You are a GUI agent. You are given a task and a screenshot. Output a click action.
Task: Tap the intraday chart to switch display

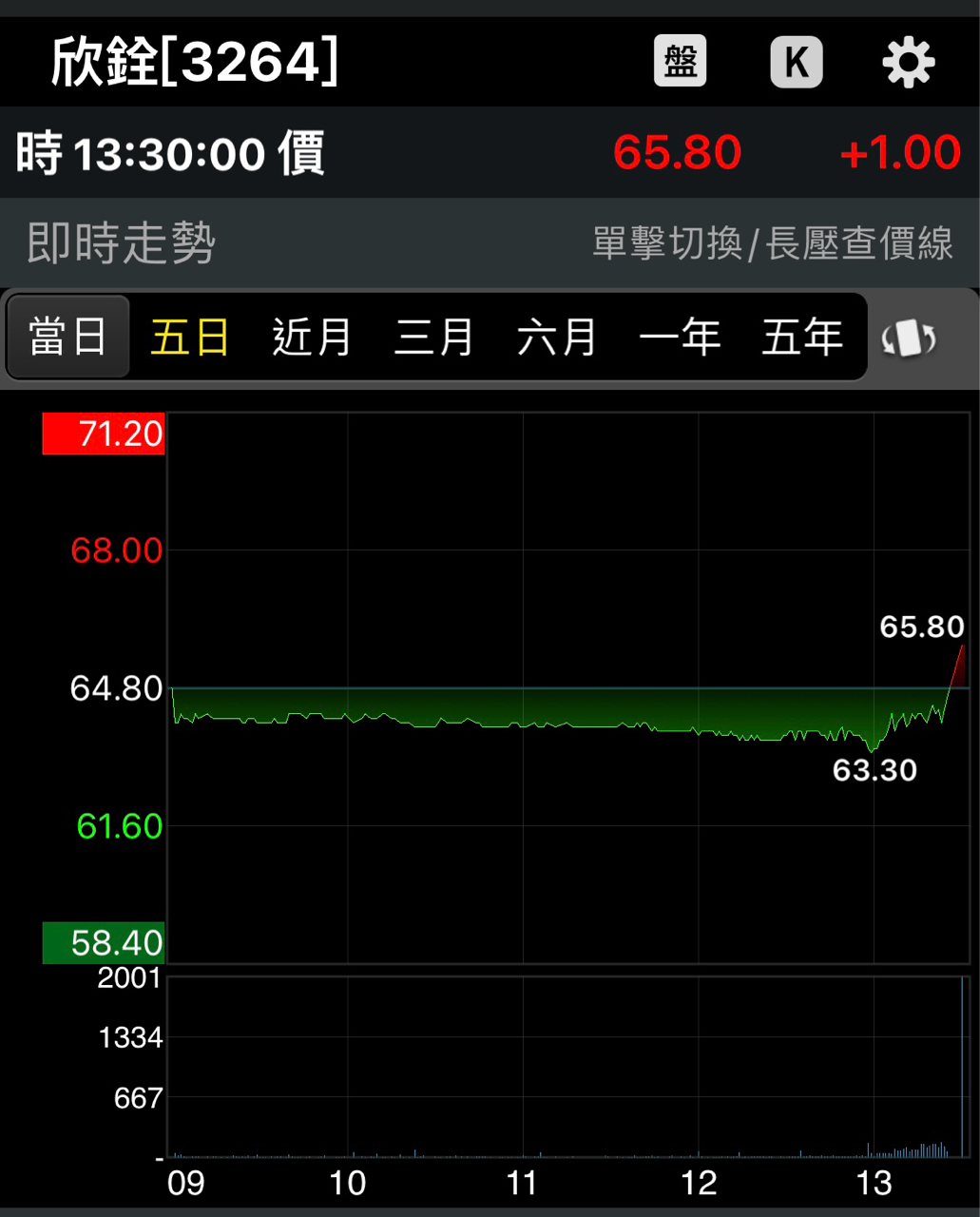pyautogui.click(x=567, y=686)
